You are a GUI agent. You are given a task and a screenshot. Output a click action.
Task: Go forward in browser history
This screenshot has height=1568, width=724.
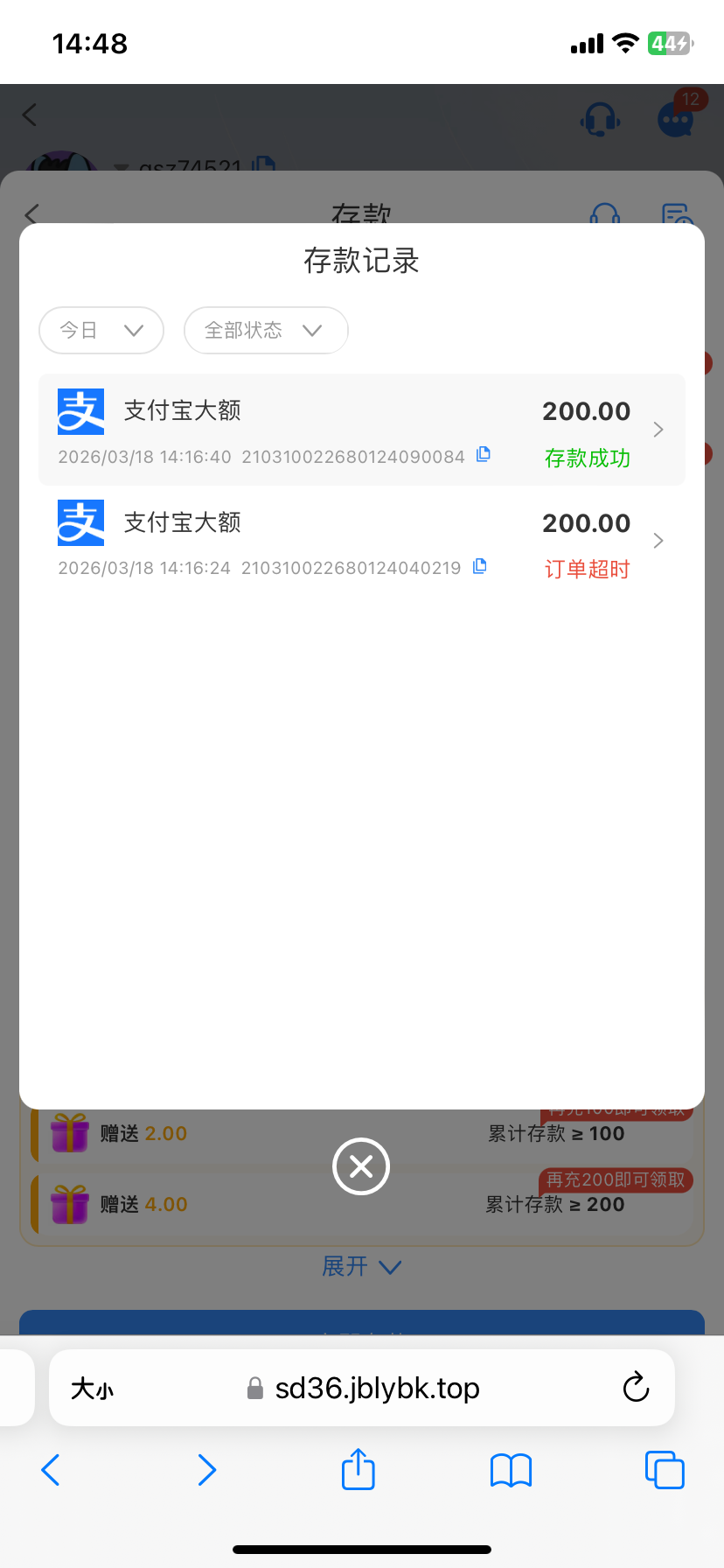(x=206, y=1470)
